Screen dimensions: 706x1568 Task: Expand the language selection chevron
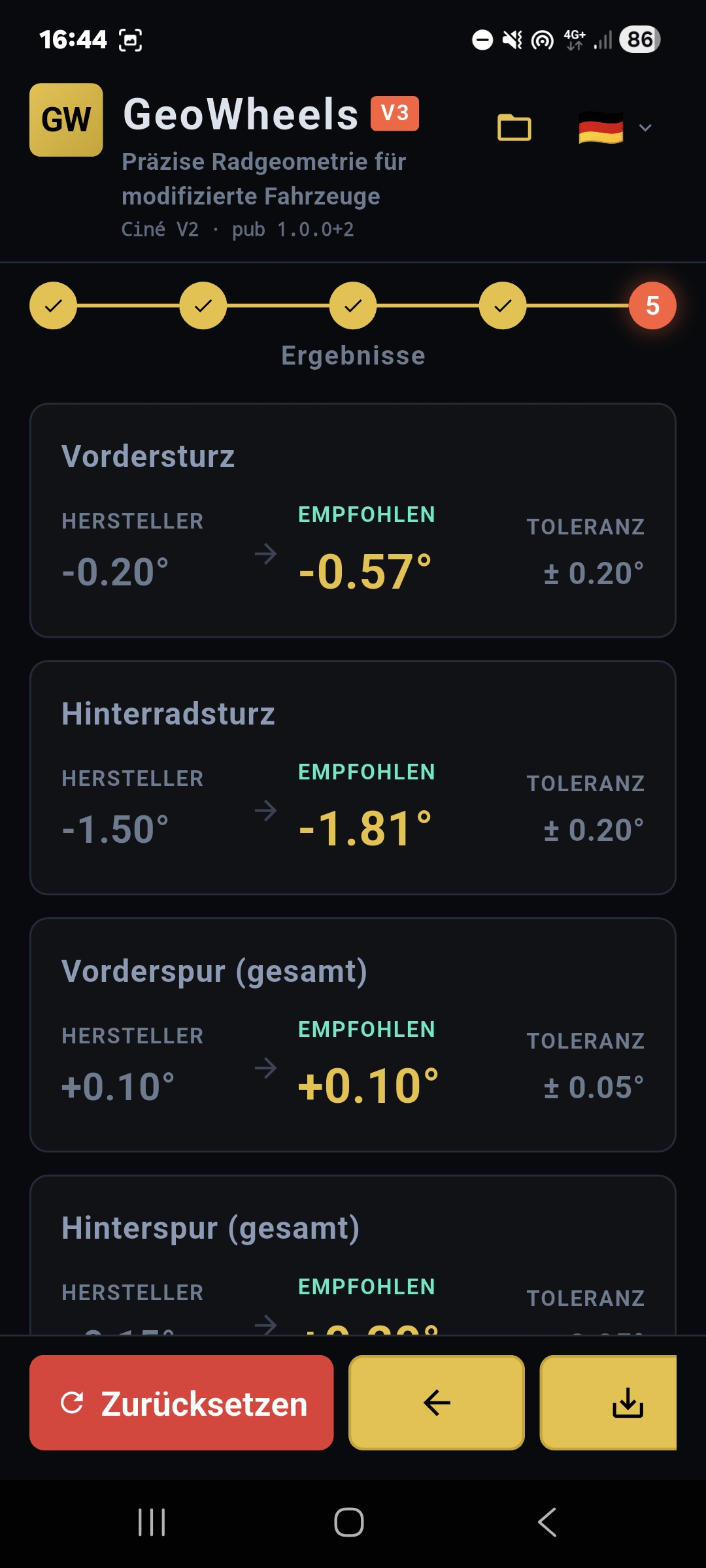coord(645,128)
